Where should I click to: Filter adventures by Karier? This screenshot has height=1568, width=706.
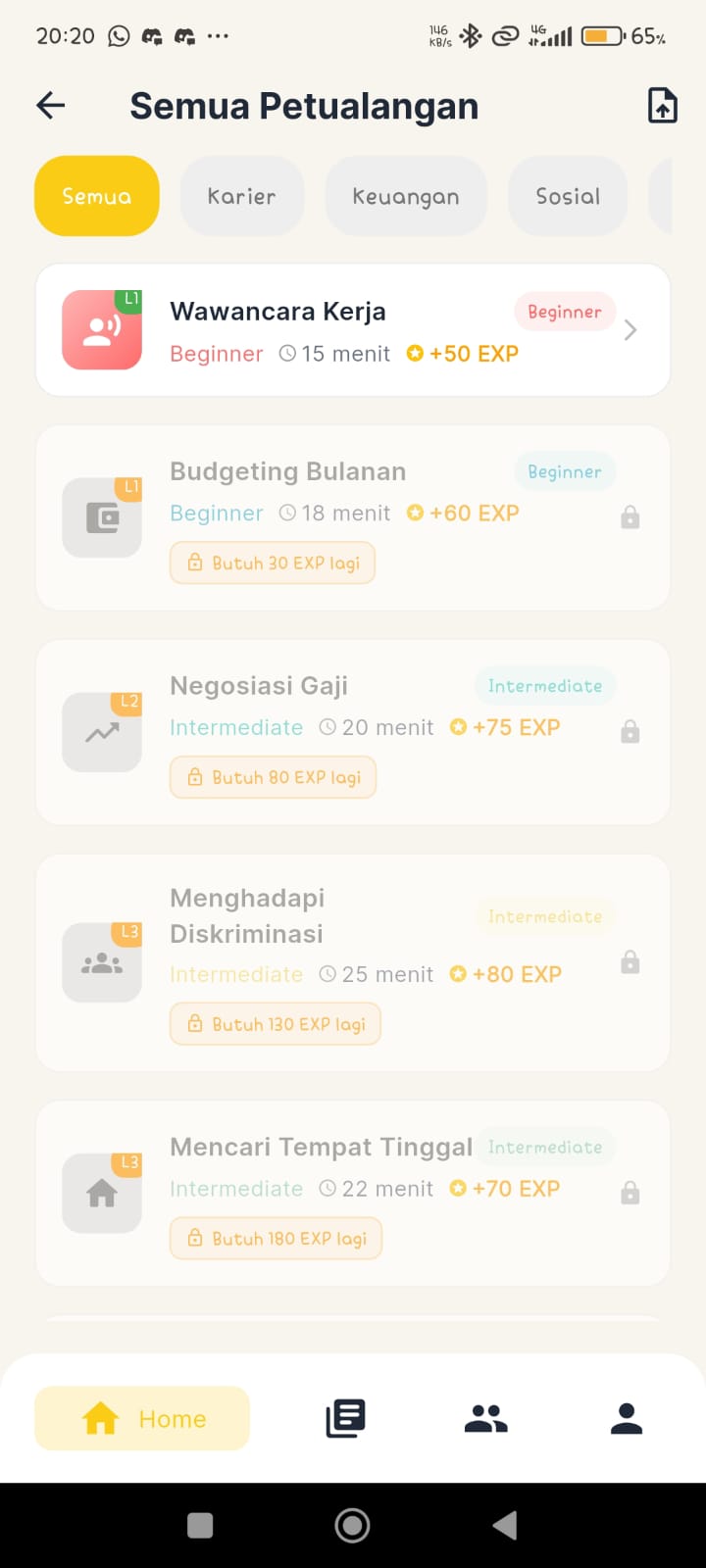click(x=241, y=196)
